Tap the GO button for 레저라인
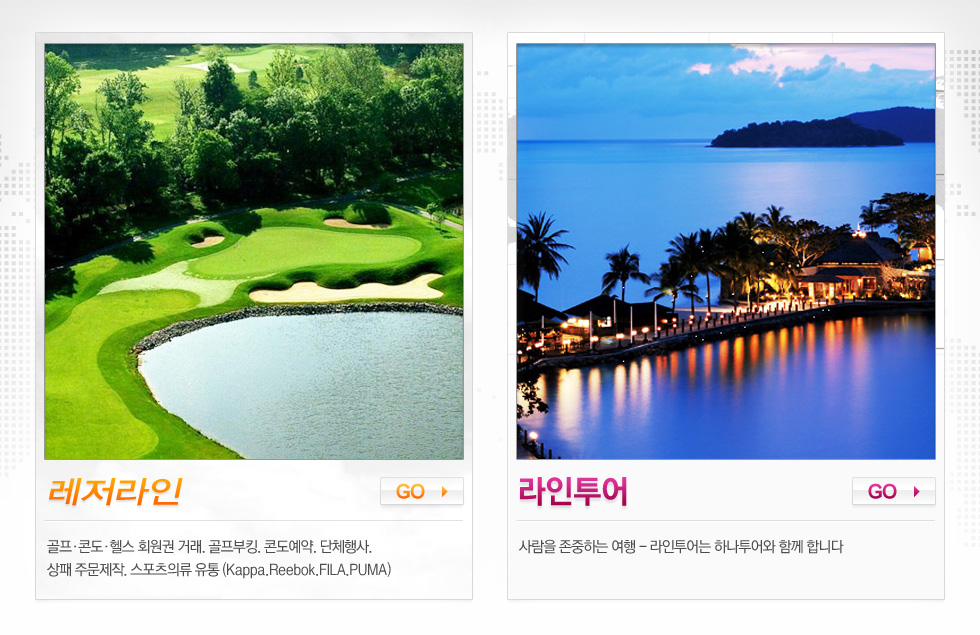Viewport: 980px width, 635px height. click(421, 491)
